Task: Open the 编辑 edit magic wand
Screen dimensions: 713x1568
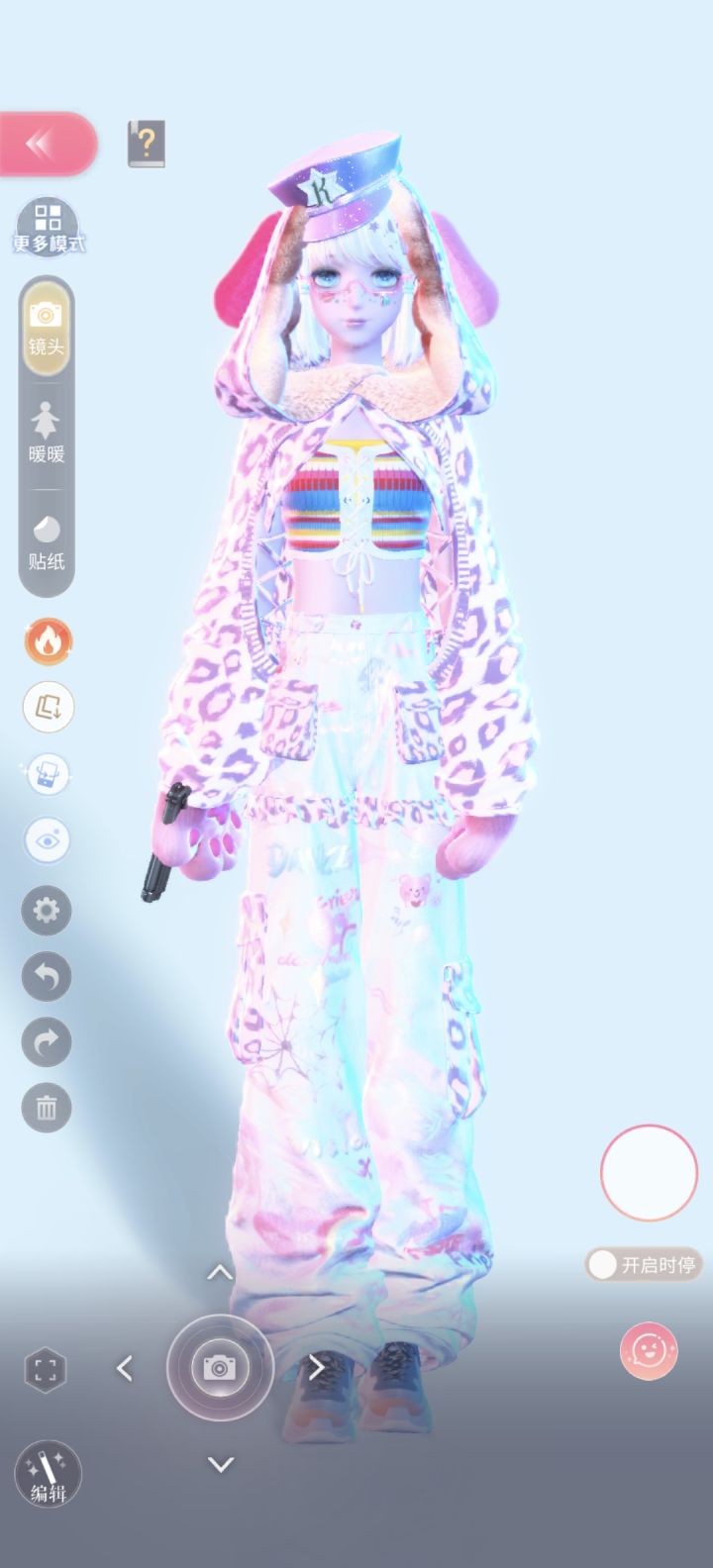Action: [x=48, y=1474]
